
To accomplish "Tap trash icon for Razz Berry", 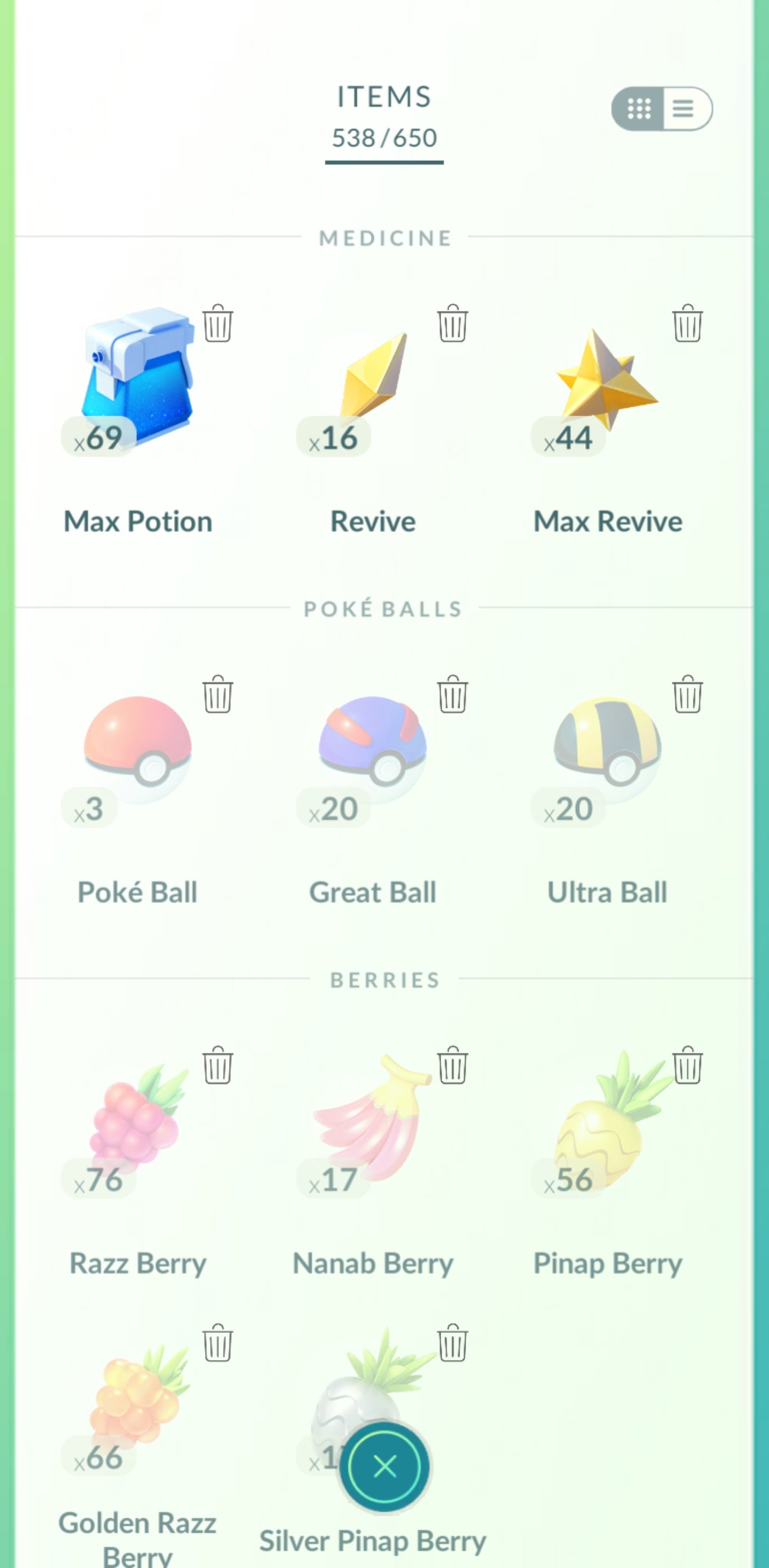I will [x=217, y=1065].
